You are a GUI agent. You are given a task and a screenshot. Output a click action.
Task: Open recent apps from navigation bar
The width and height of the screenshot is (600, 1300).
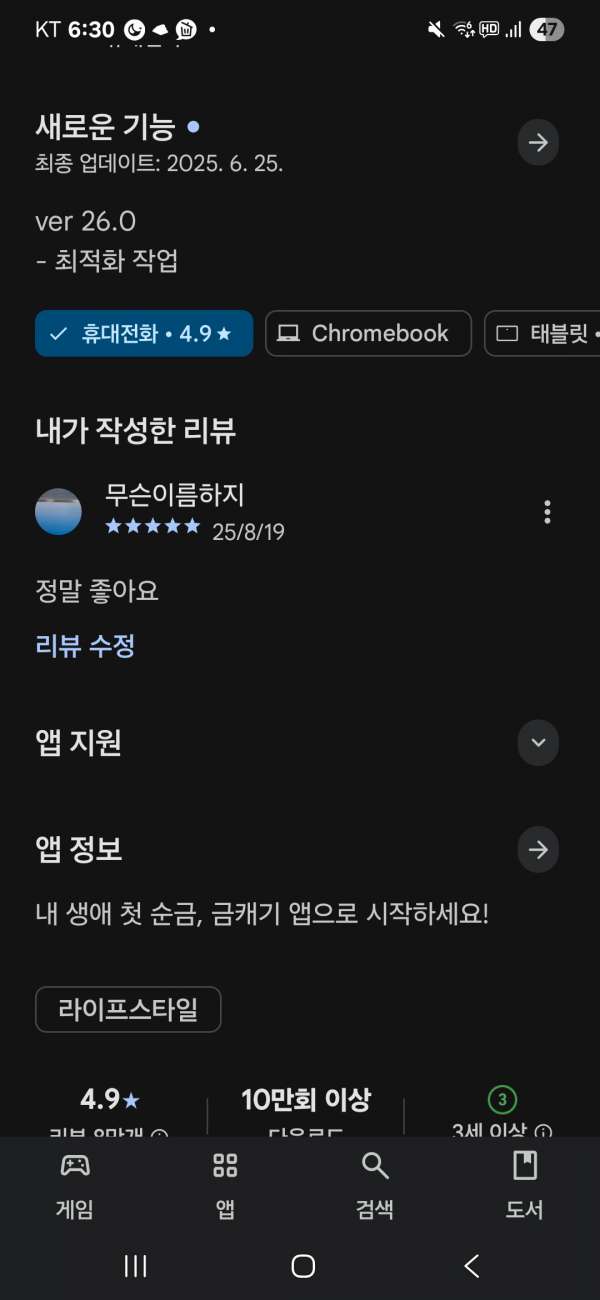(136, 1266)
